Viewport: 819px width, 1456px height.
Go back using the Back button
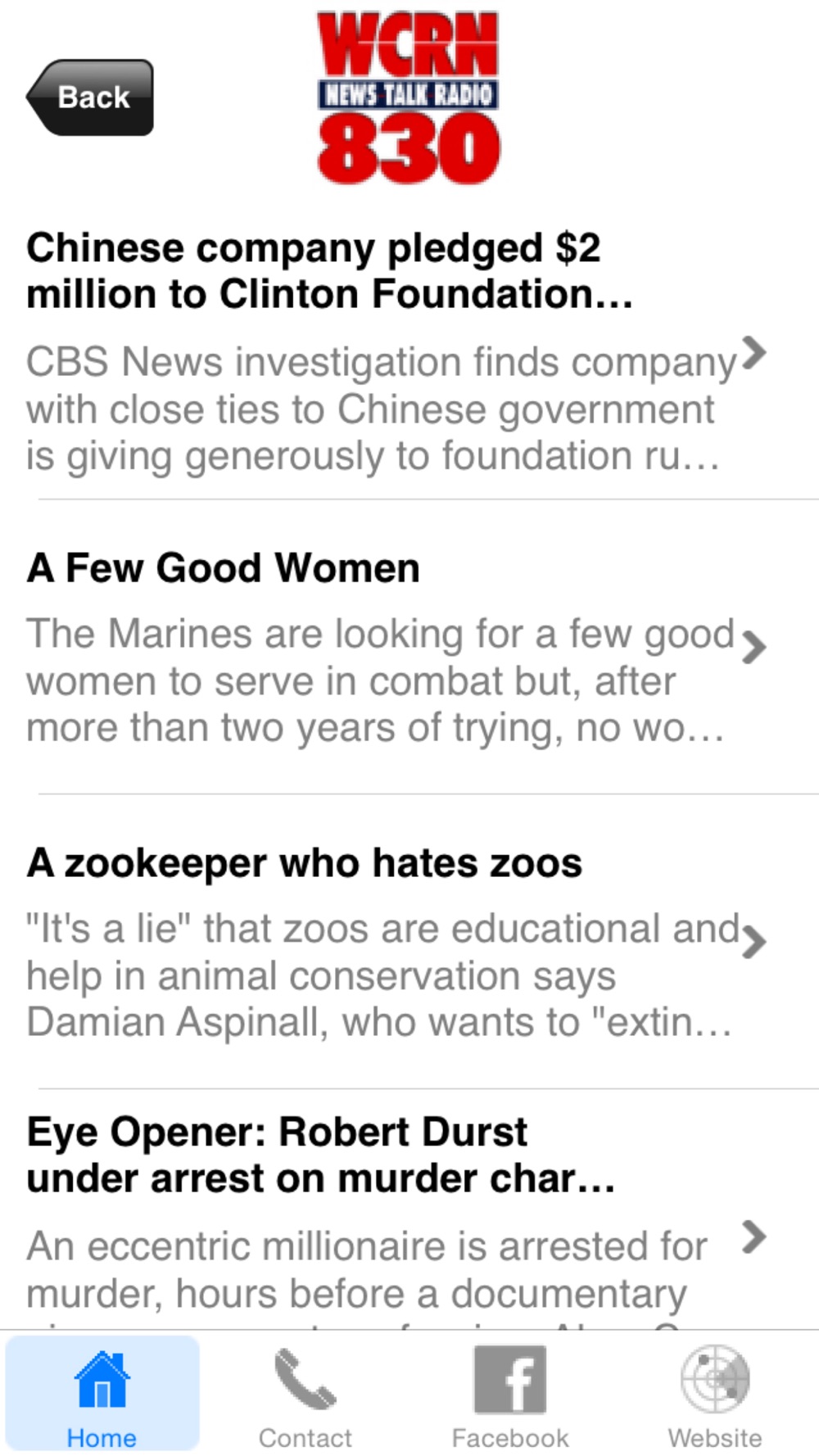point(90,97)
